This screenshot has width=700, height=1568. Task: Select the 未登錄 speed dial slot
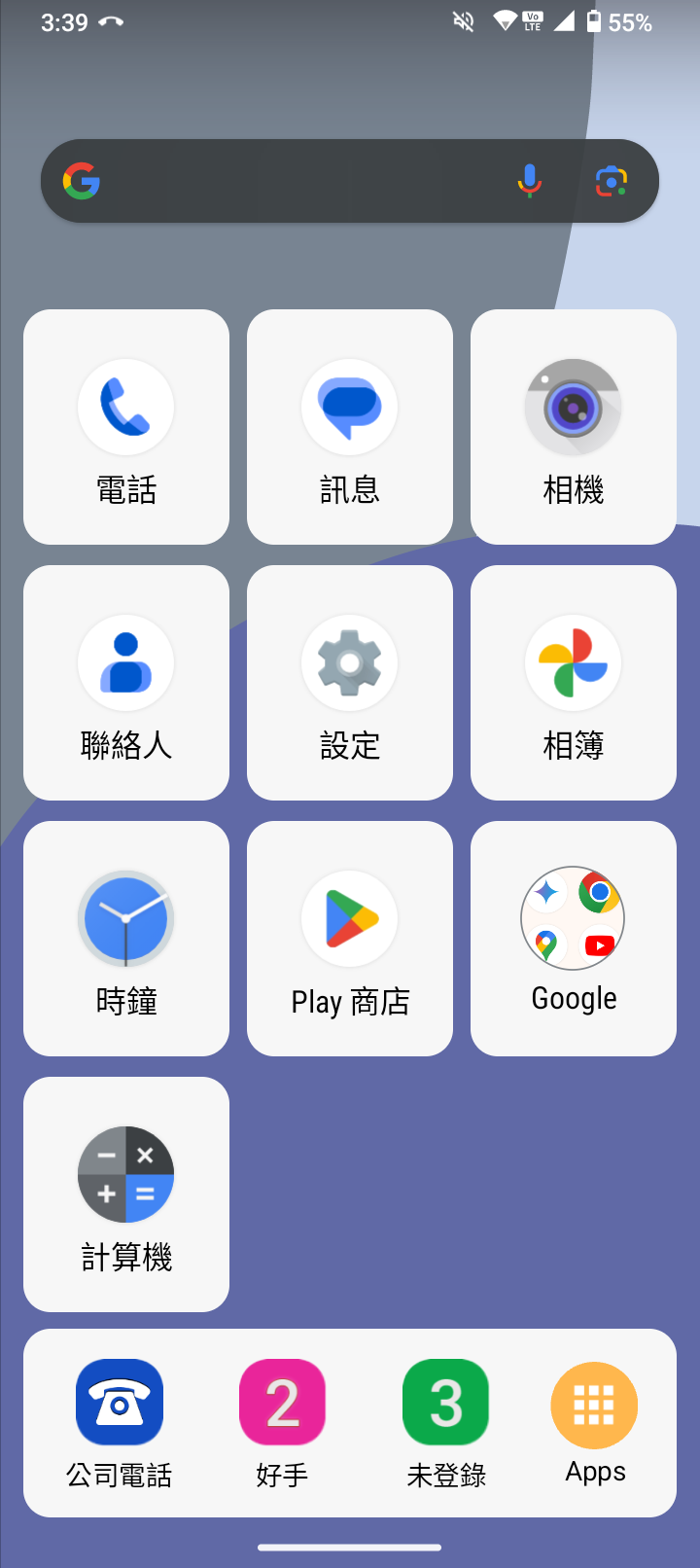[445, 1422]
